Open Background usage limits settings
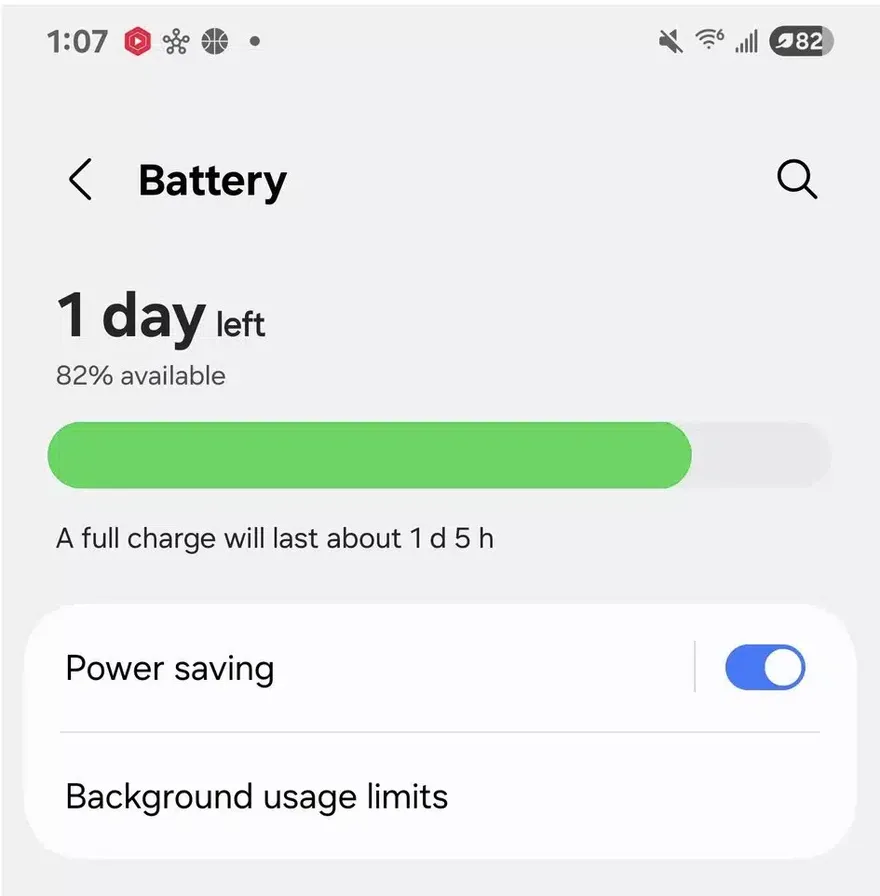Viewport: 880px width, 896px height. (255, 797)
